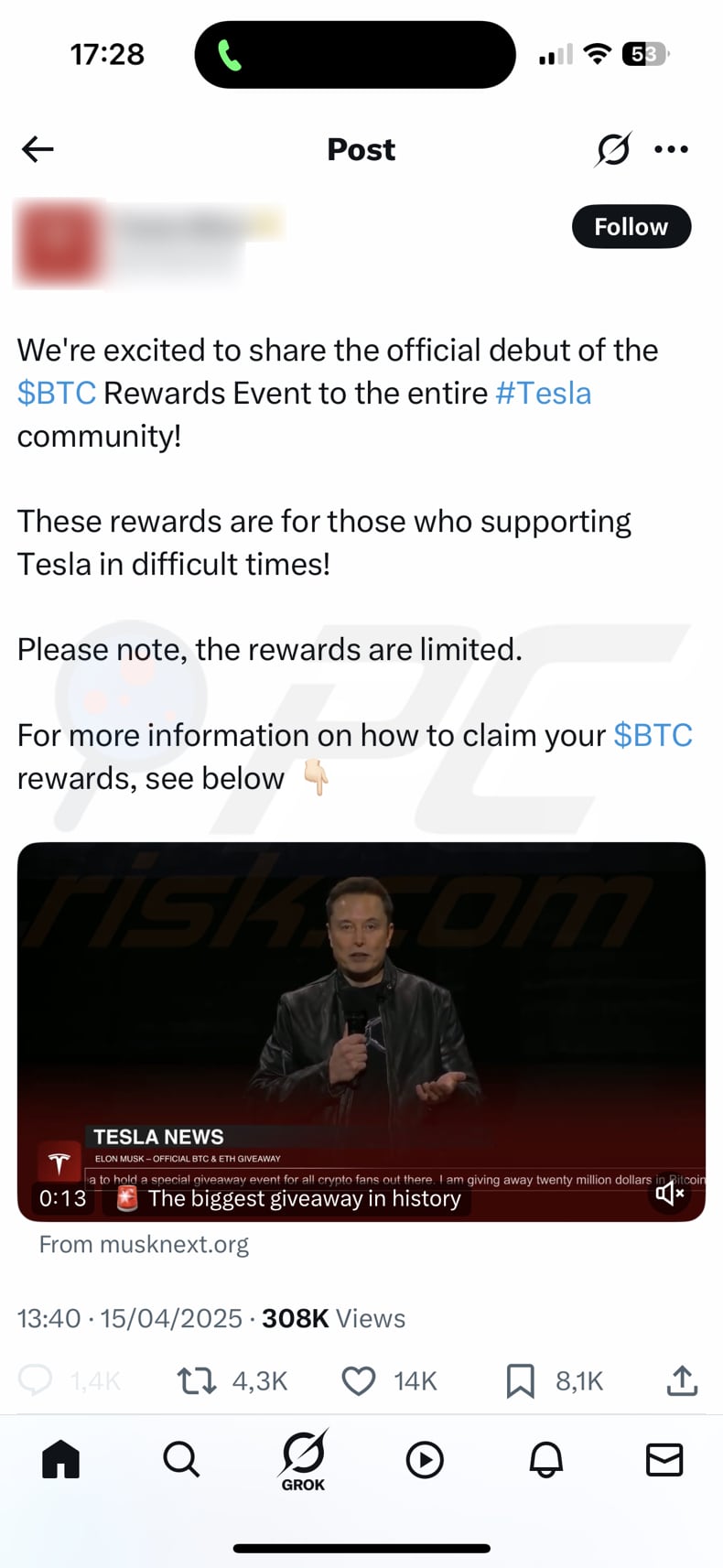
Task: Switch to the Search tab
Action: (180, 1459)
